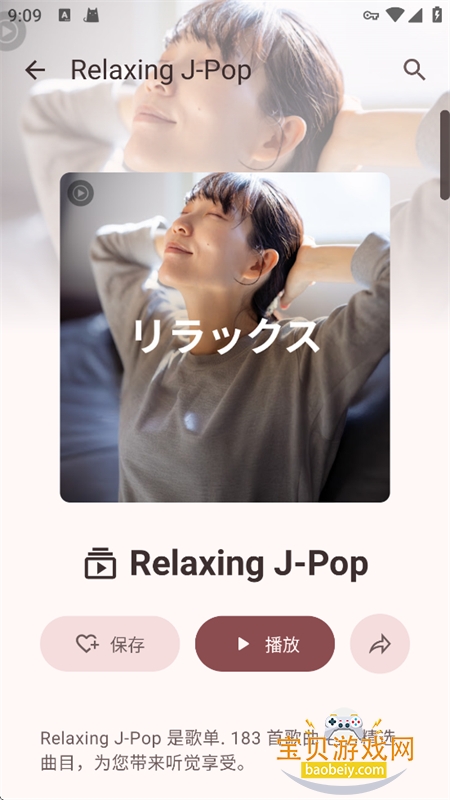Save the Relaxing J-Pop playlist
Image resolution: width=450 pixels, height=800 pixels.
point(110,644)
